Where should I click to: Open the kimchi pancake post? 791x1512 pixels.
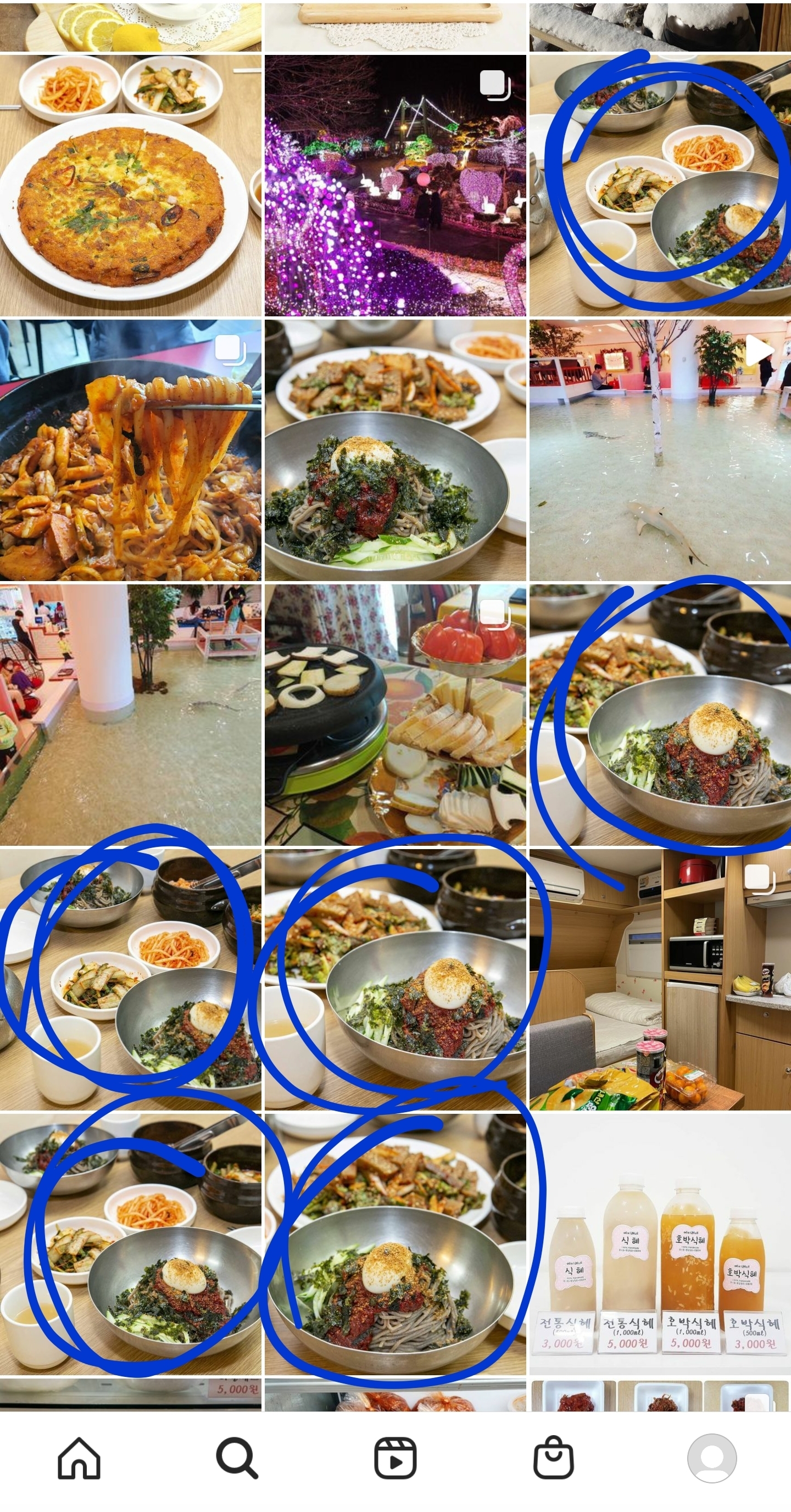pos(130,186)
